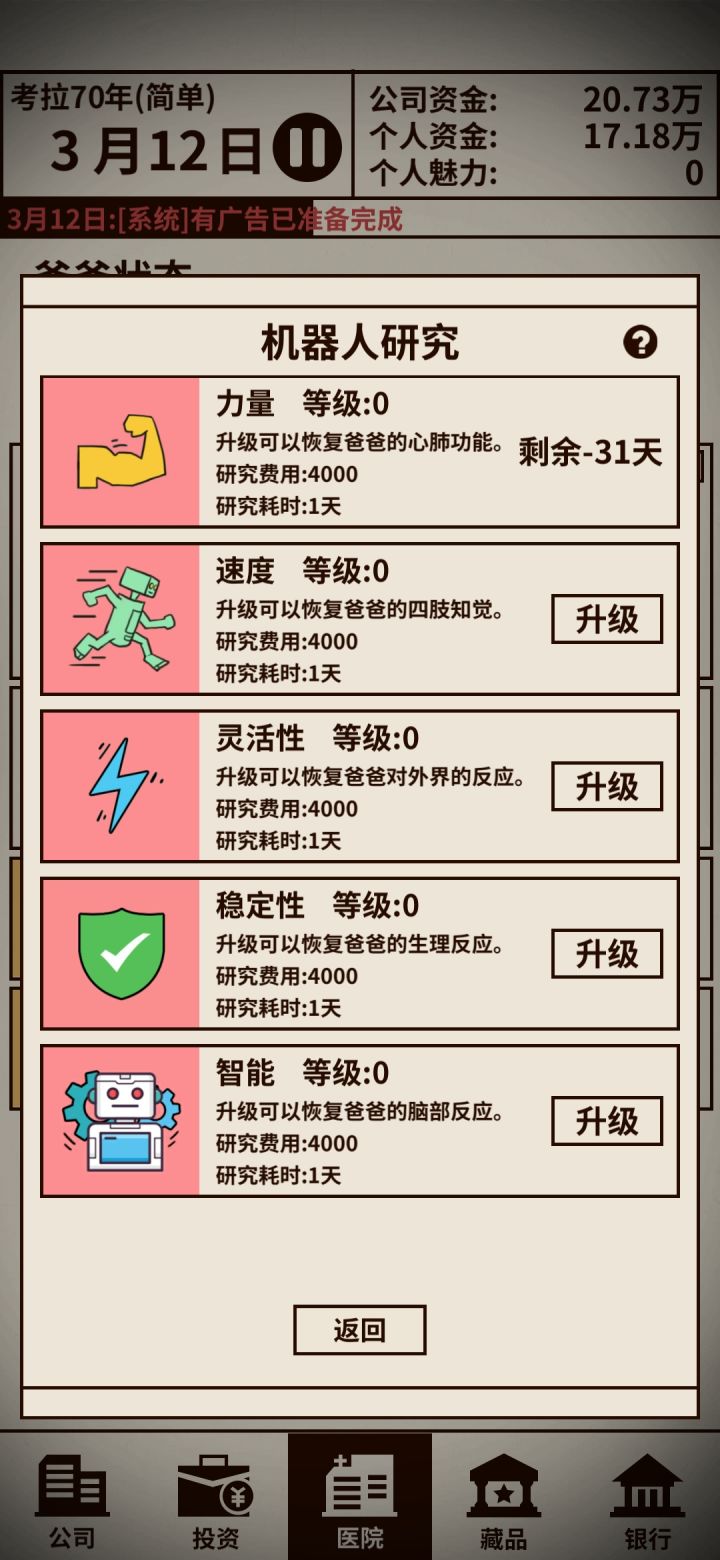Select the yellow muscle arm 力量 icon
The width and height of the screenshot is (720, 1560).
pos(120,448)
